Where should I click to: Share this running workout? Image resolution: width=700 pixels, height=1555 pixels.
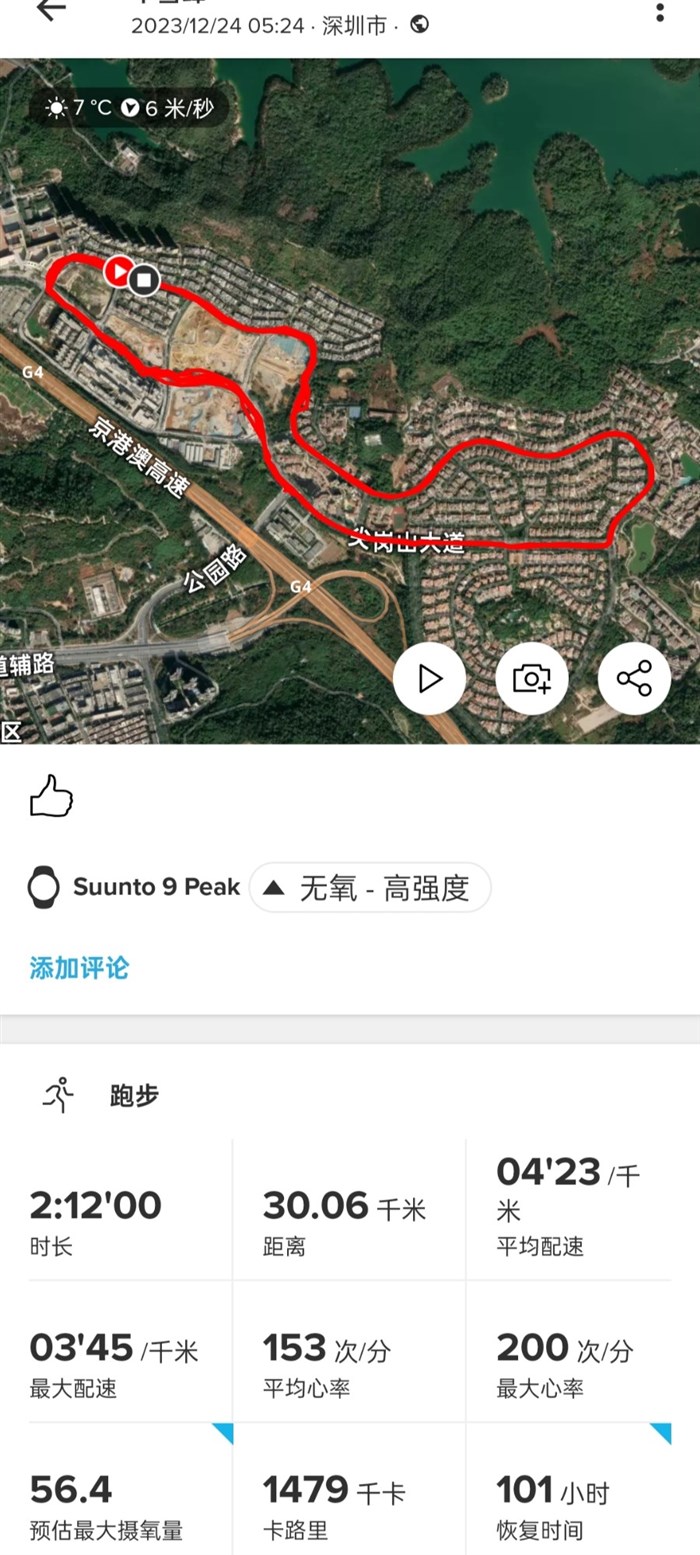(x=634, y=679)
